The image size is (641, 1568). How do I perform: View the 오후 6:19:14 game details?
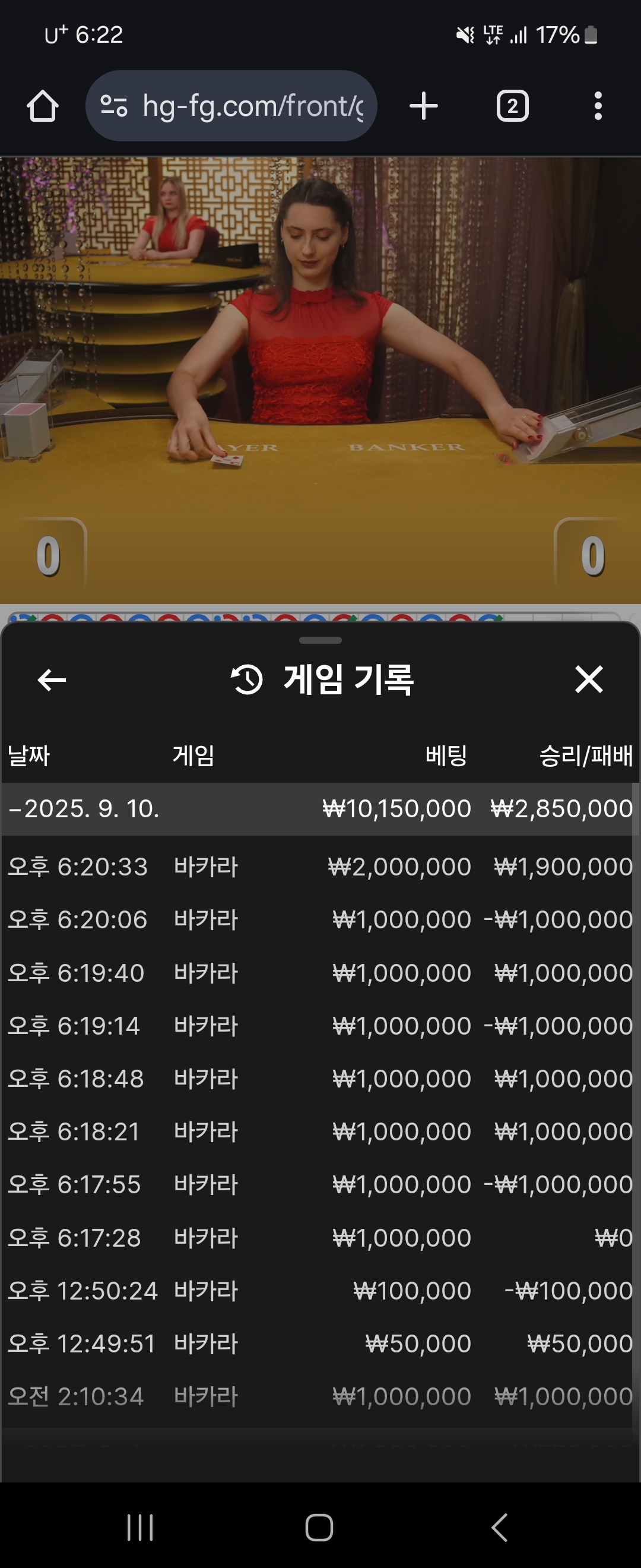coord(320,1026)
